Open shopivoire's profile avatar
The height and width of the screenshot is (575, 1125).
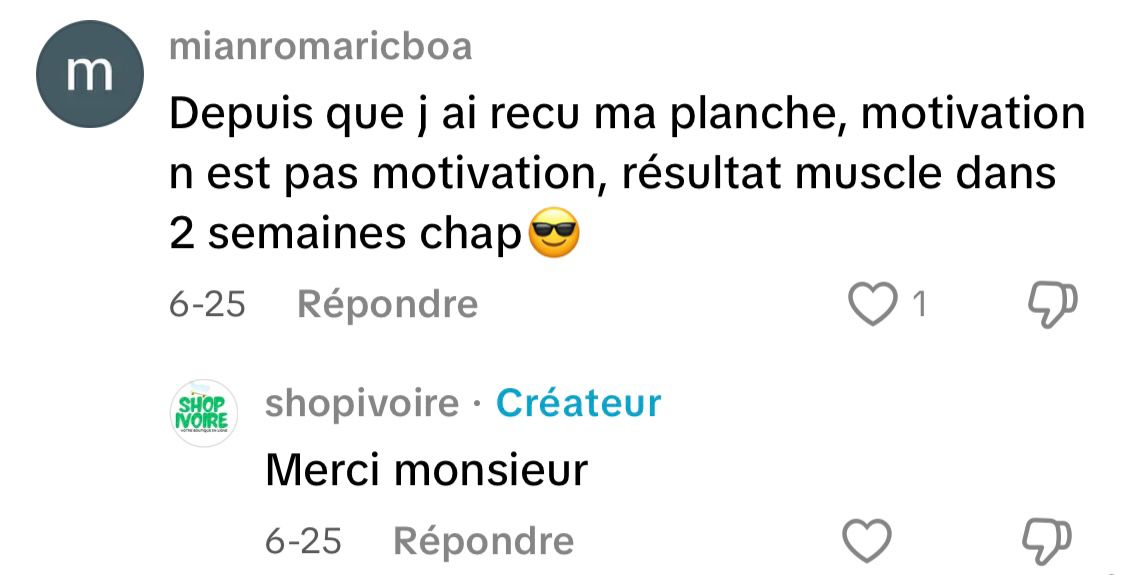tap(205, 412)
